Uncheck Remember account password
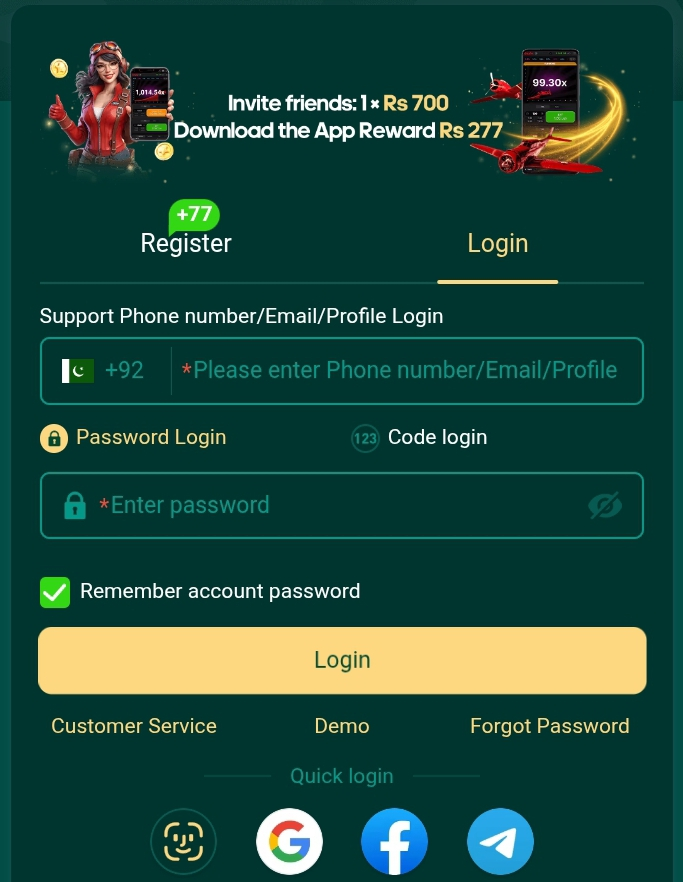Image resolution: width=683 pixels, height=882 pixels. 55,592
